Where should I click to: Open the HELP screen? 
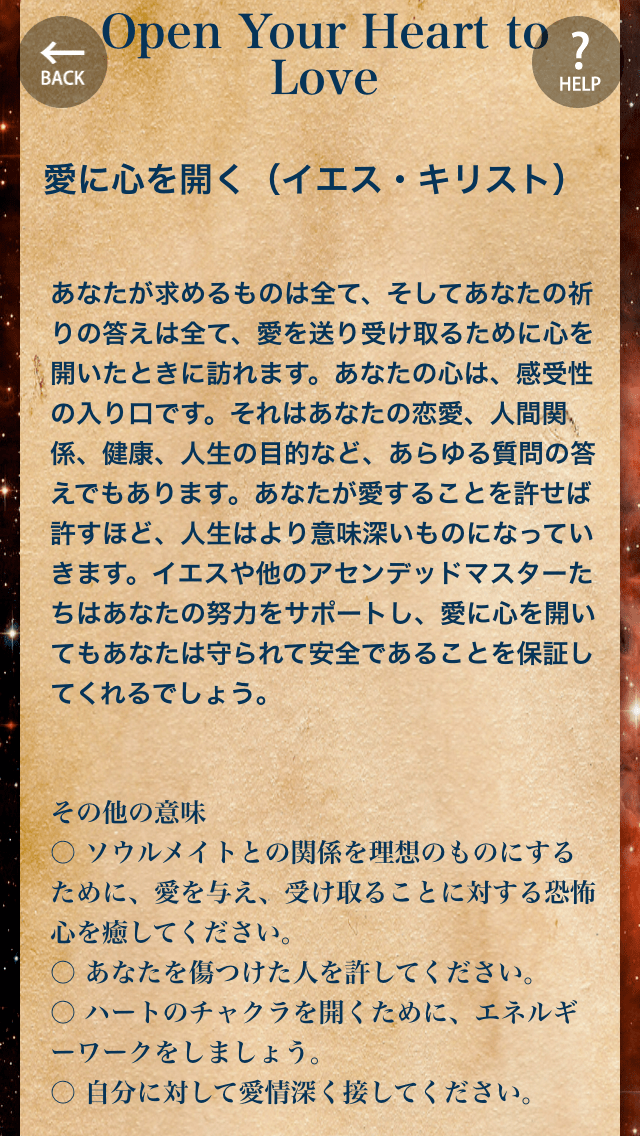(x=578, y=63)
